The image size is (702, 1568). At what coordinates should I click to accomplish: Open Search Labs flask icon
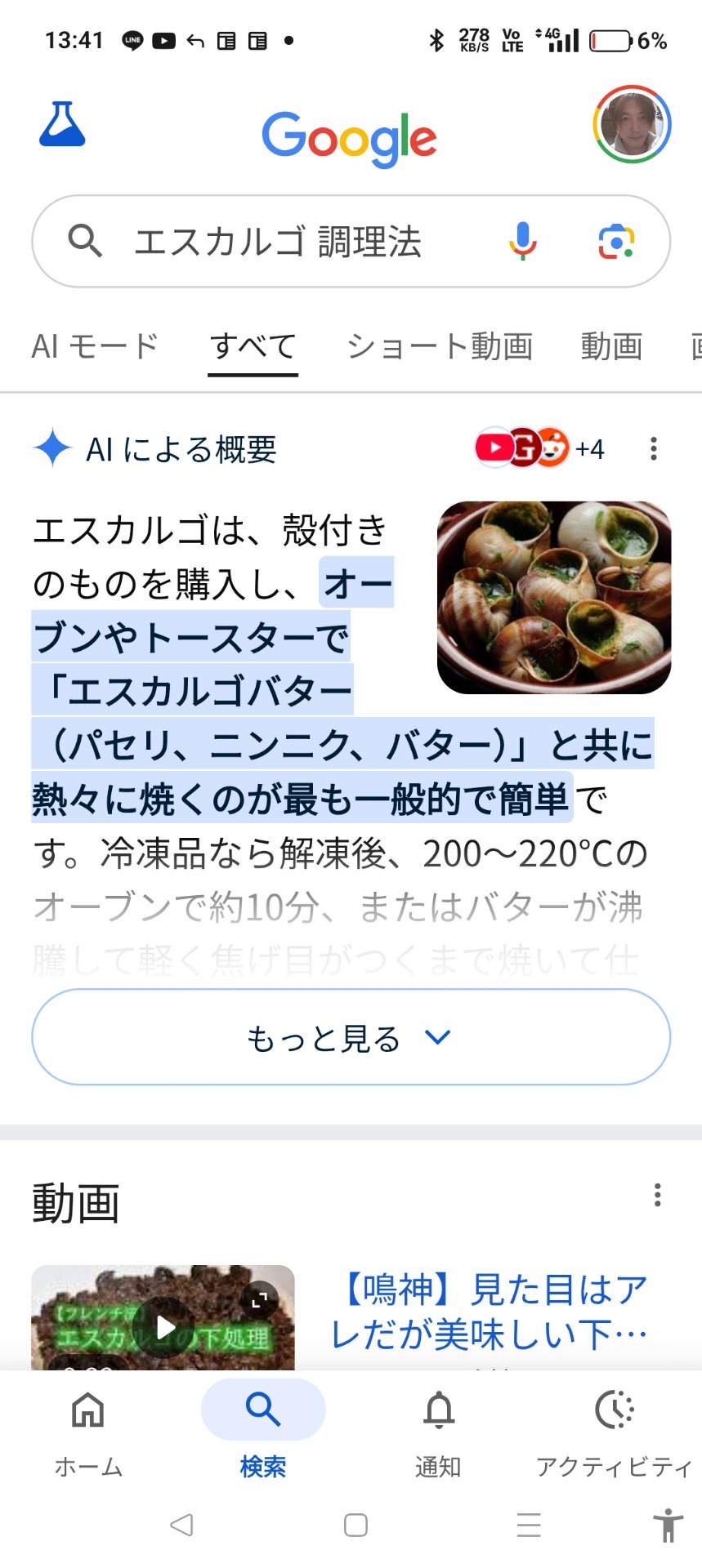[x=62, y=125]
